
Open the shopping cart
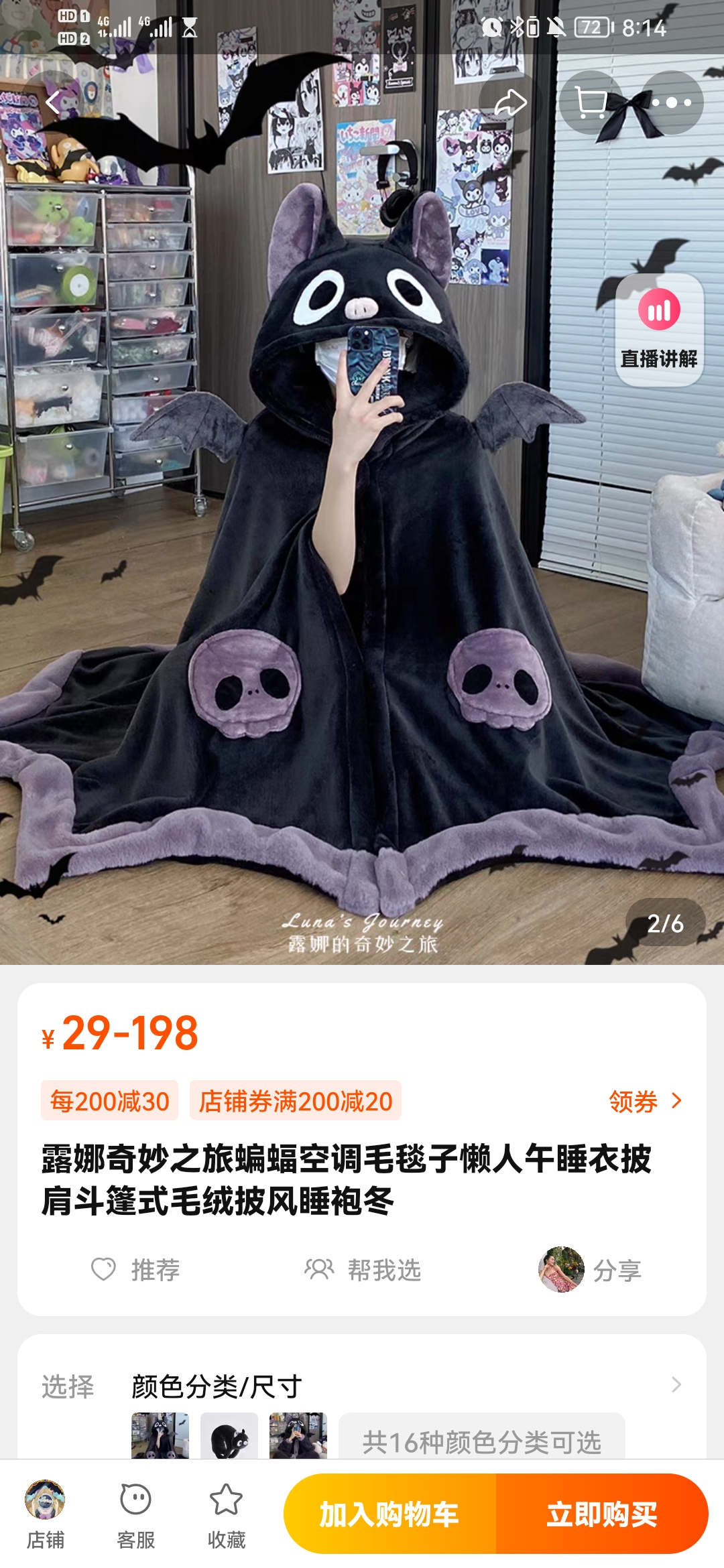(591, 103)
